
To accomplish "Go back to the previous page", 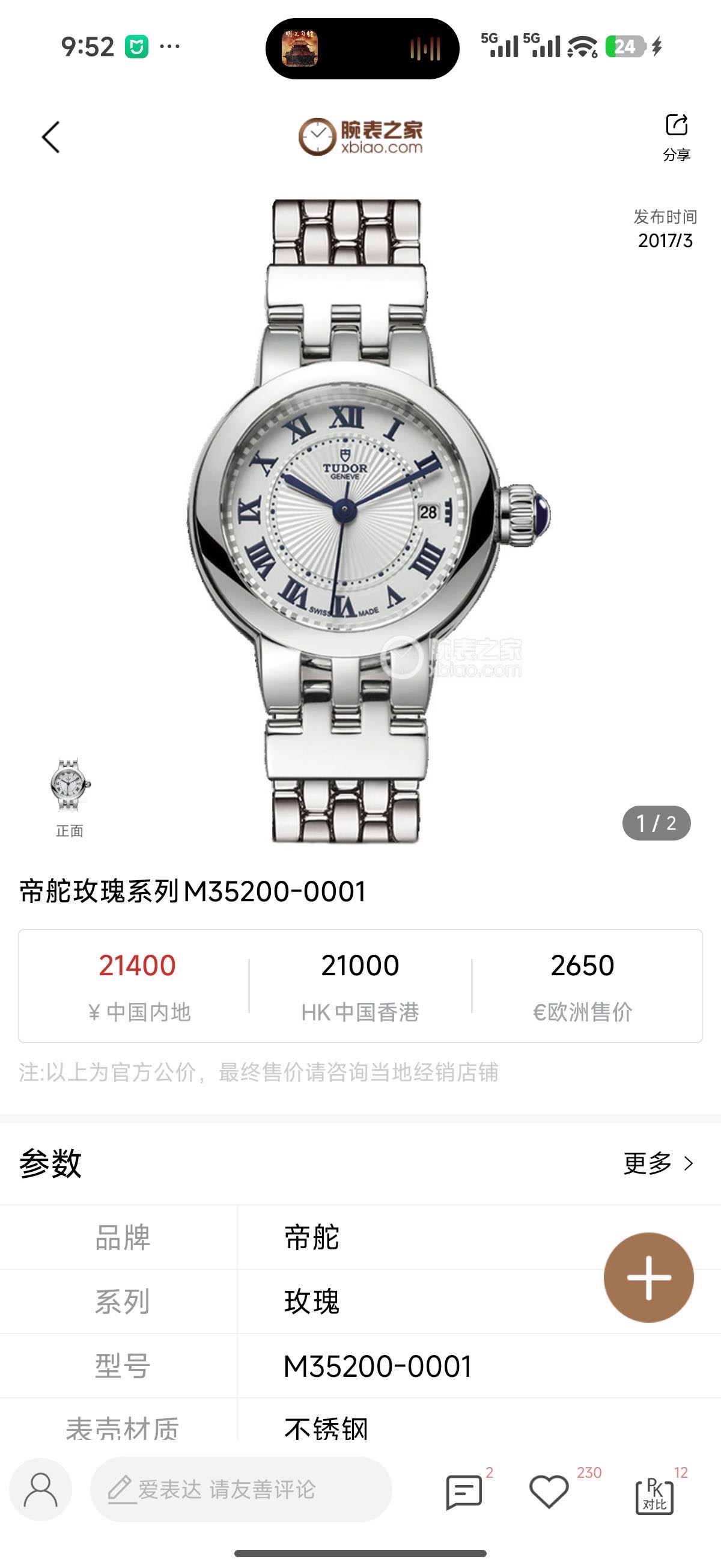I will (x=51, y=137).
